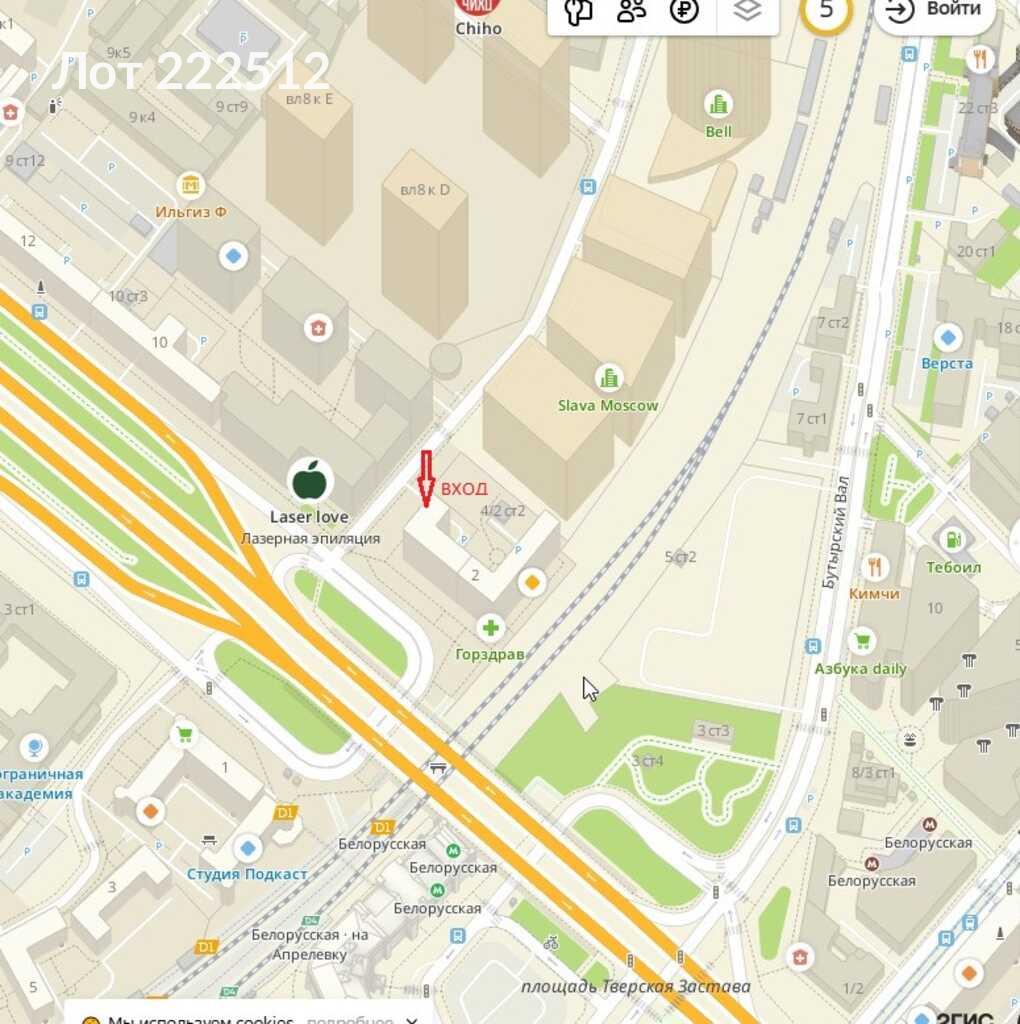Open the Ильгиз Ф marker
Viewport: 1020px width, 1024px height.
190,185
